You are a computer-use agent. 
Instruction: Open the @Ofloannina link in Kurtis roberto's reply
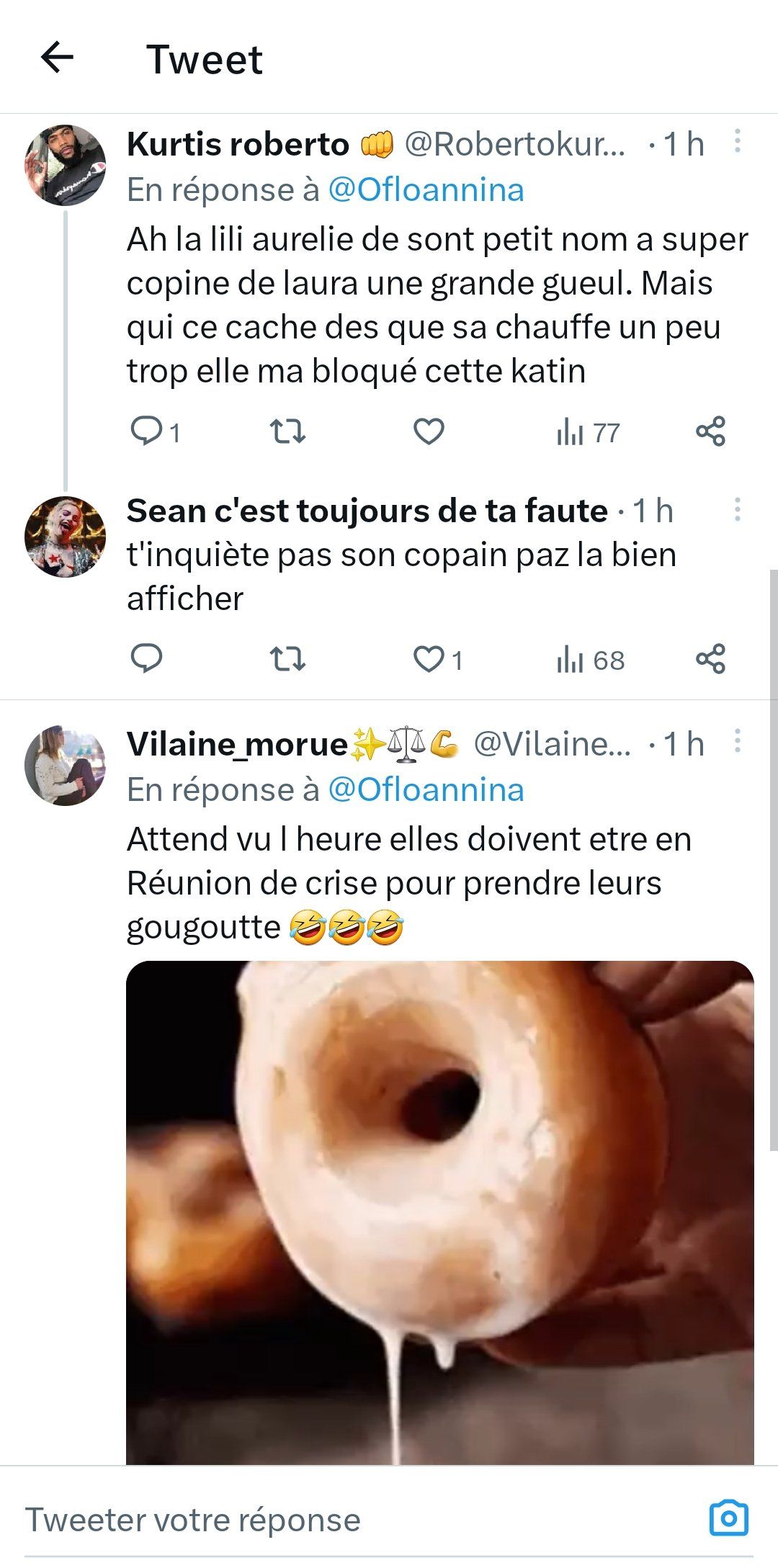click(426, 190)
